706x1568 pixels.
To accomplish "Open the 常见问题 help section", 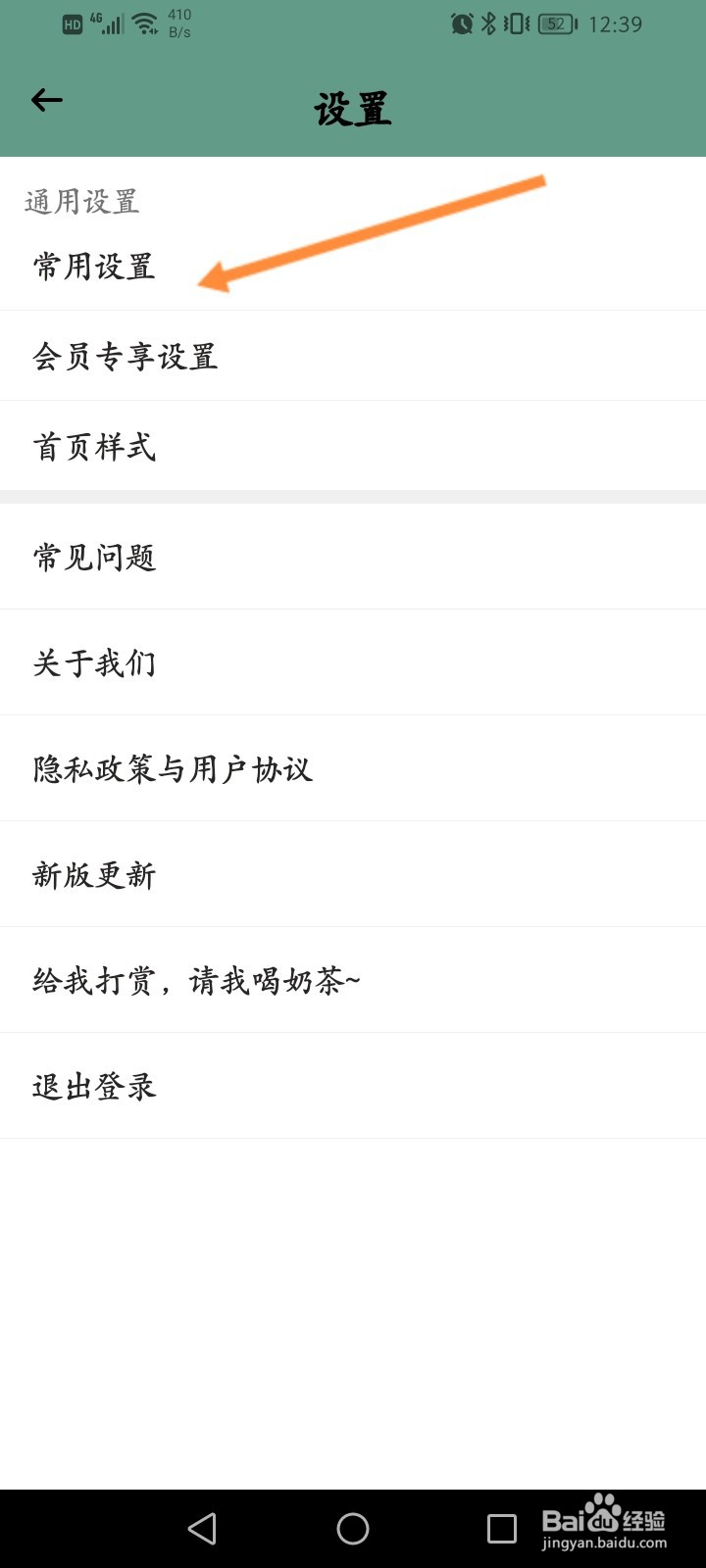I will coord(93,557).
